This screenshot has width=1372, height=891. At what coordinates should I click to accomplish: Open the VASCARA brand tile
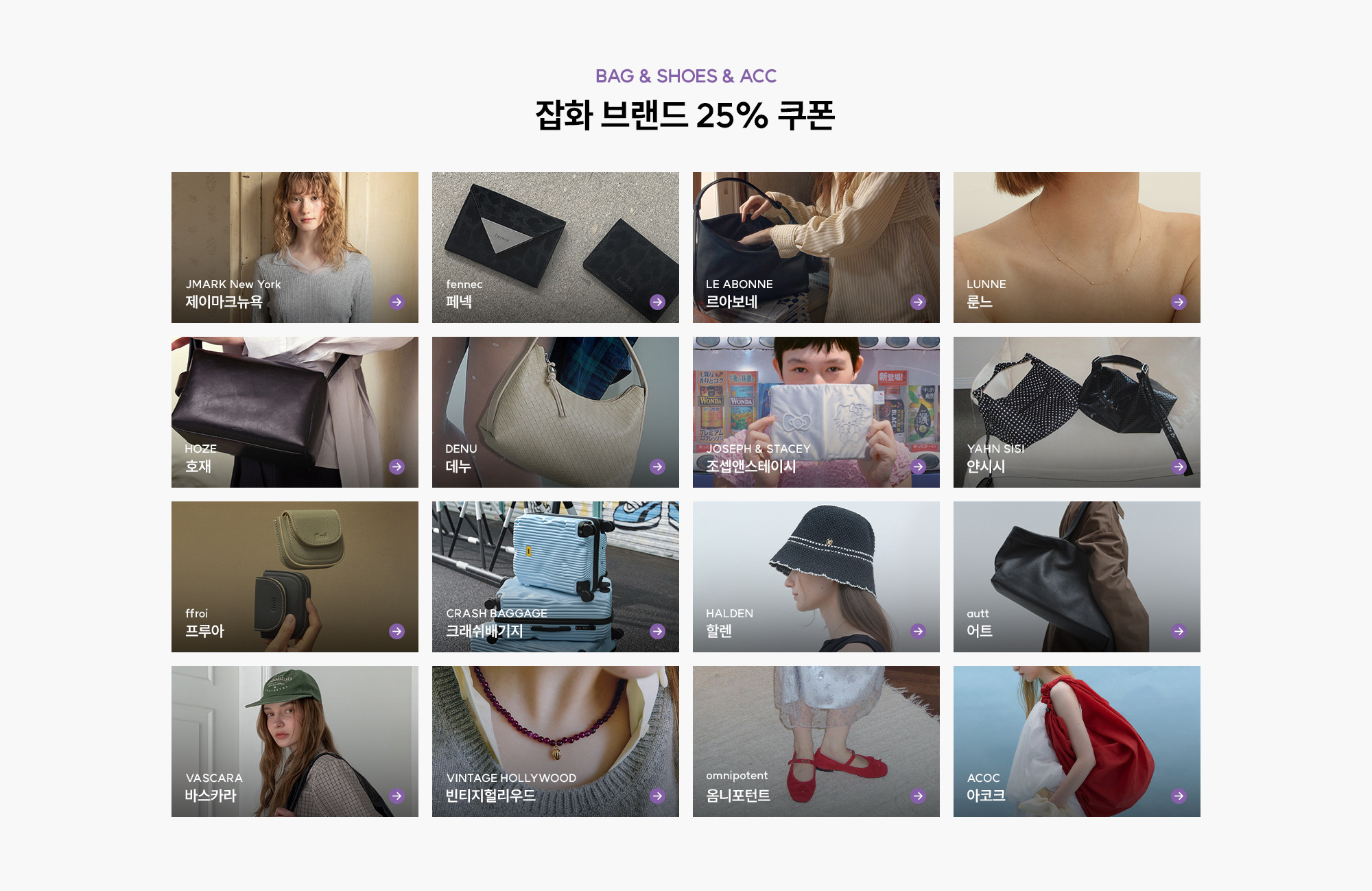(x=295, y=741)
